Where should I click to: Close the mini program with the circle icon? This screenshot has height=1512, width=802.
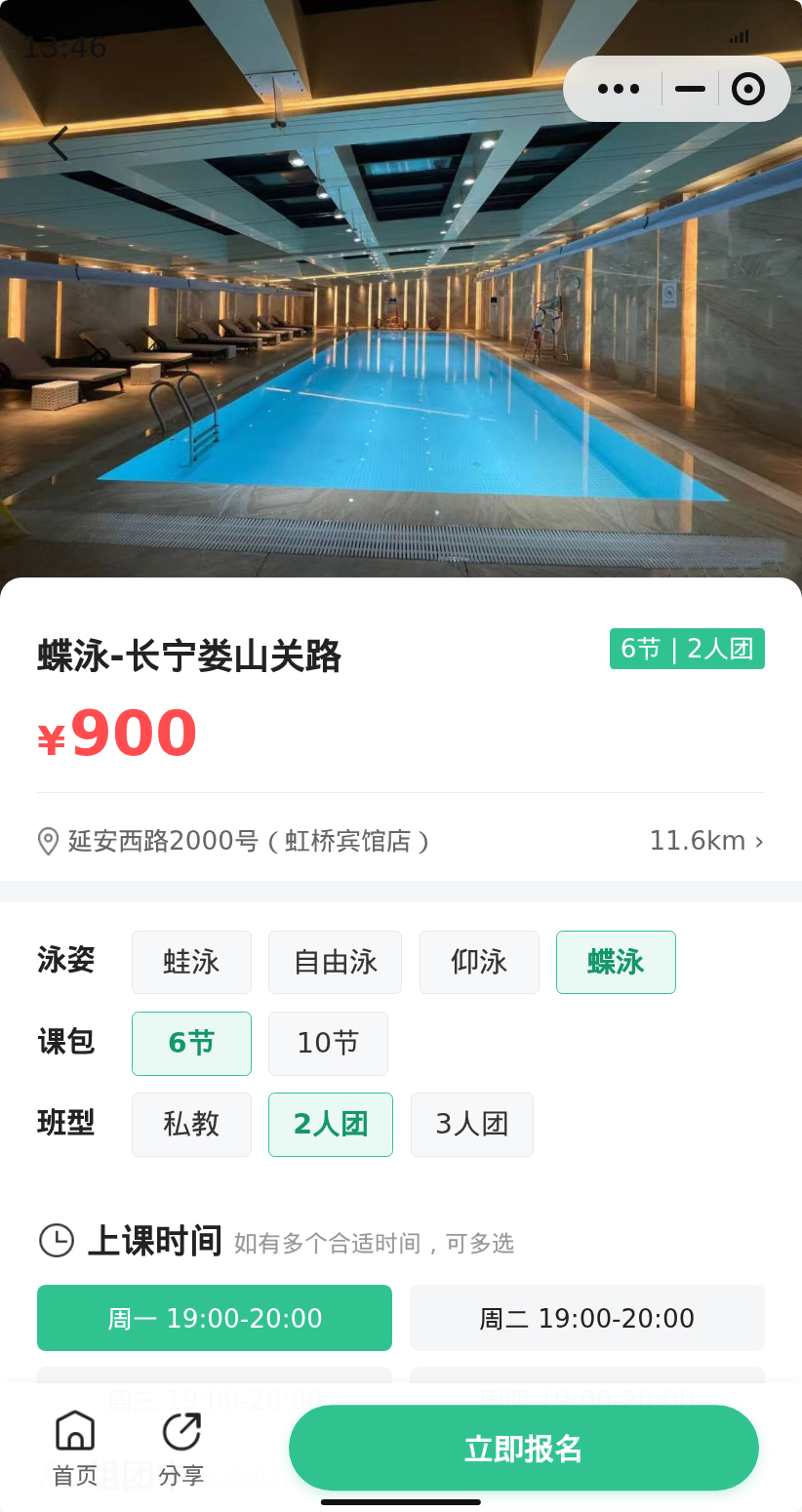click(x=748, y=89)
